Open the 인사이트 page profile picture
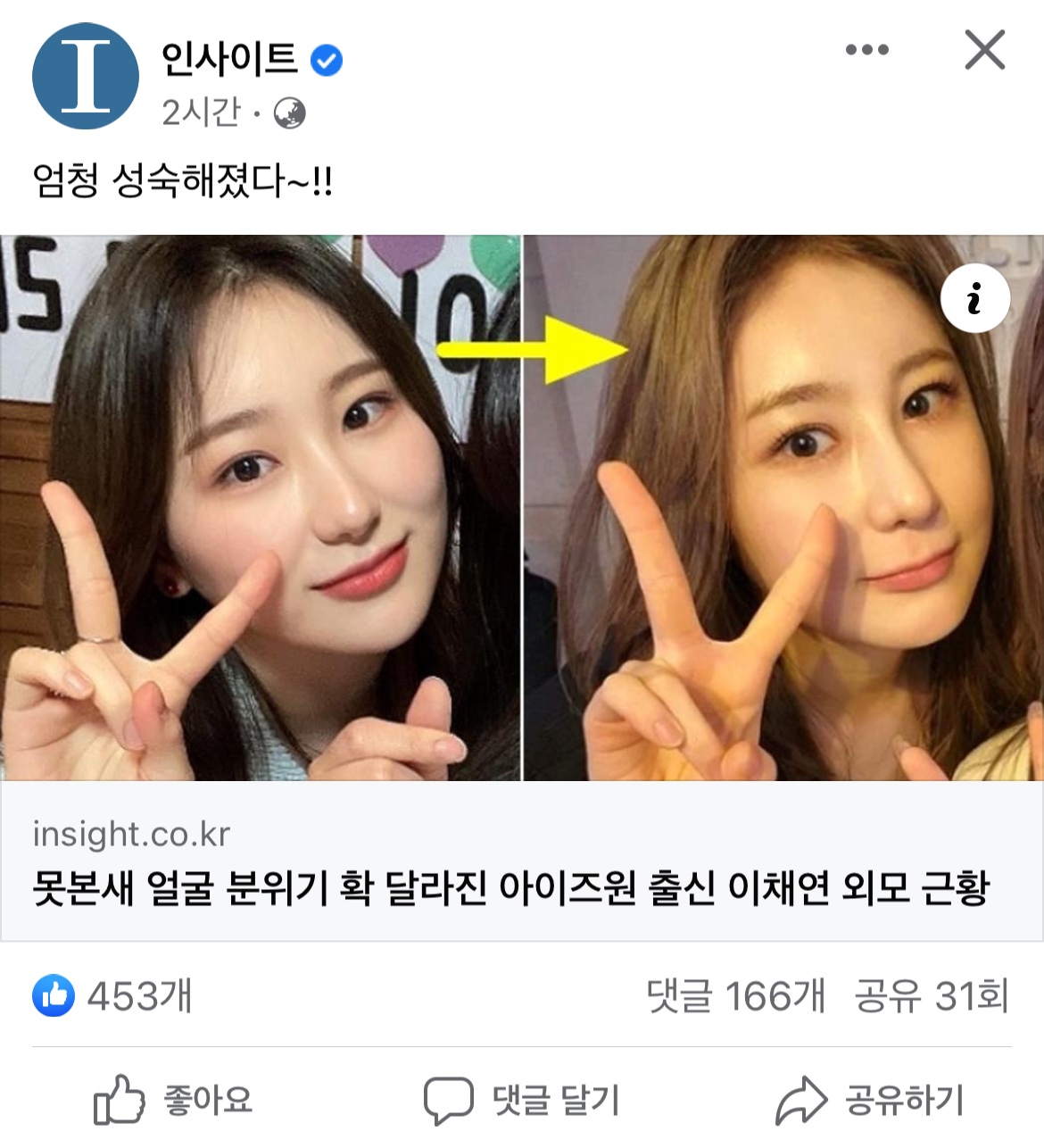Image resolution: width=1044 pixels, height=1148 pixels. 86,77
